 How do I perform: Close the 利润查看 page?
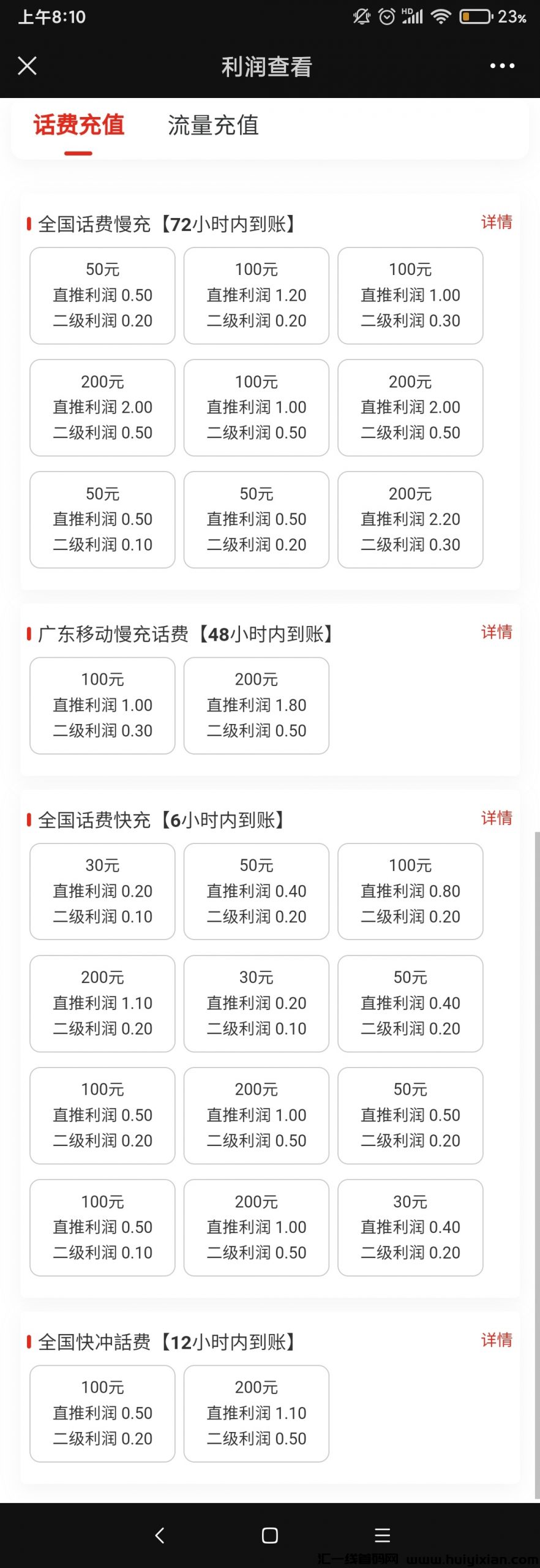28,66
